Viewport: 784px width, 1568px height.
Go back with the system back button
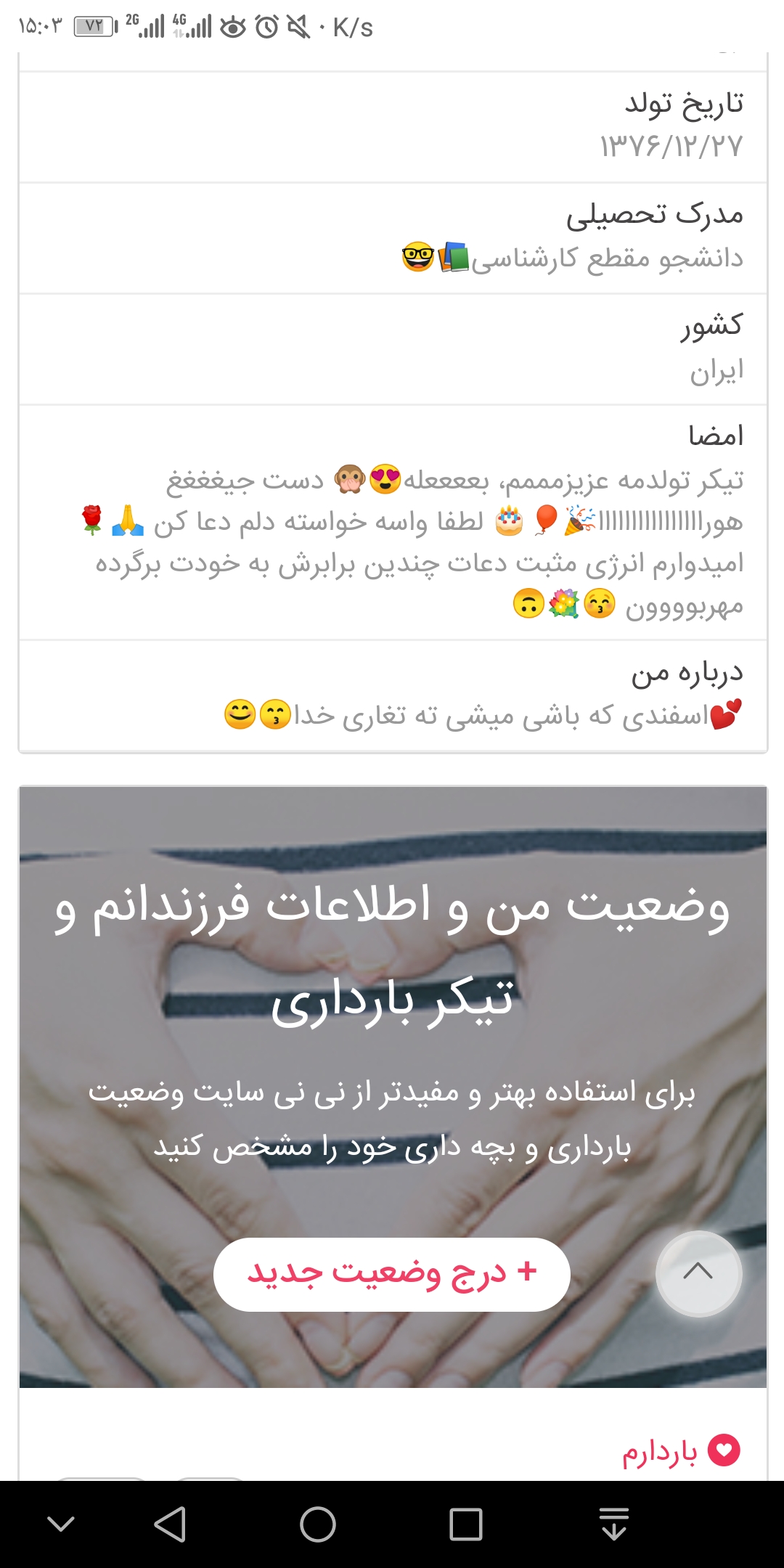click(171, 1524)
